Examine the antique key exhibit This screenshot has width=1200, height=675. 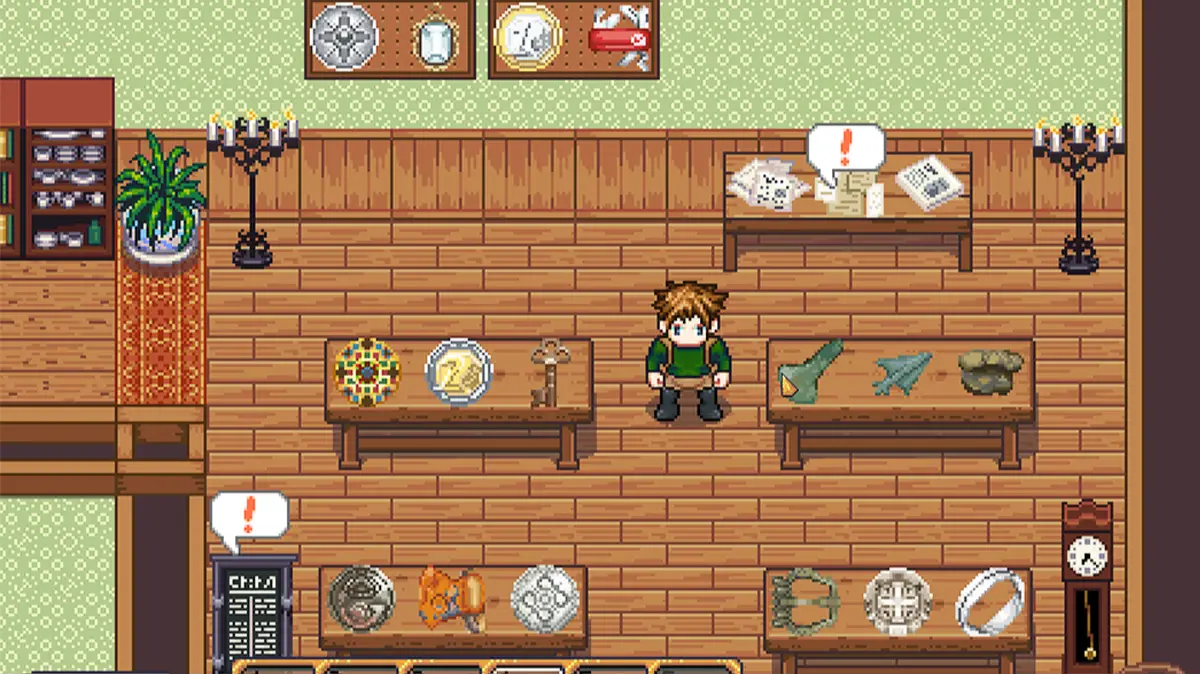point(545,372)
